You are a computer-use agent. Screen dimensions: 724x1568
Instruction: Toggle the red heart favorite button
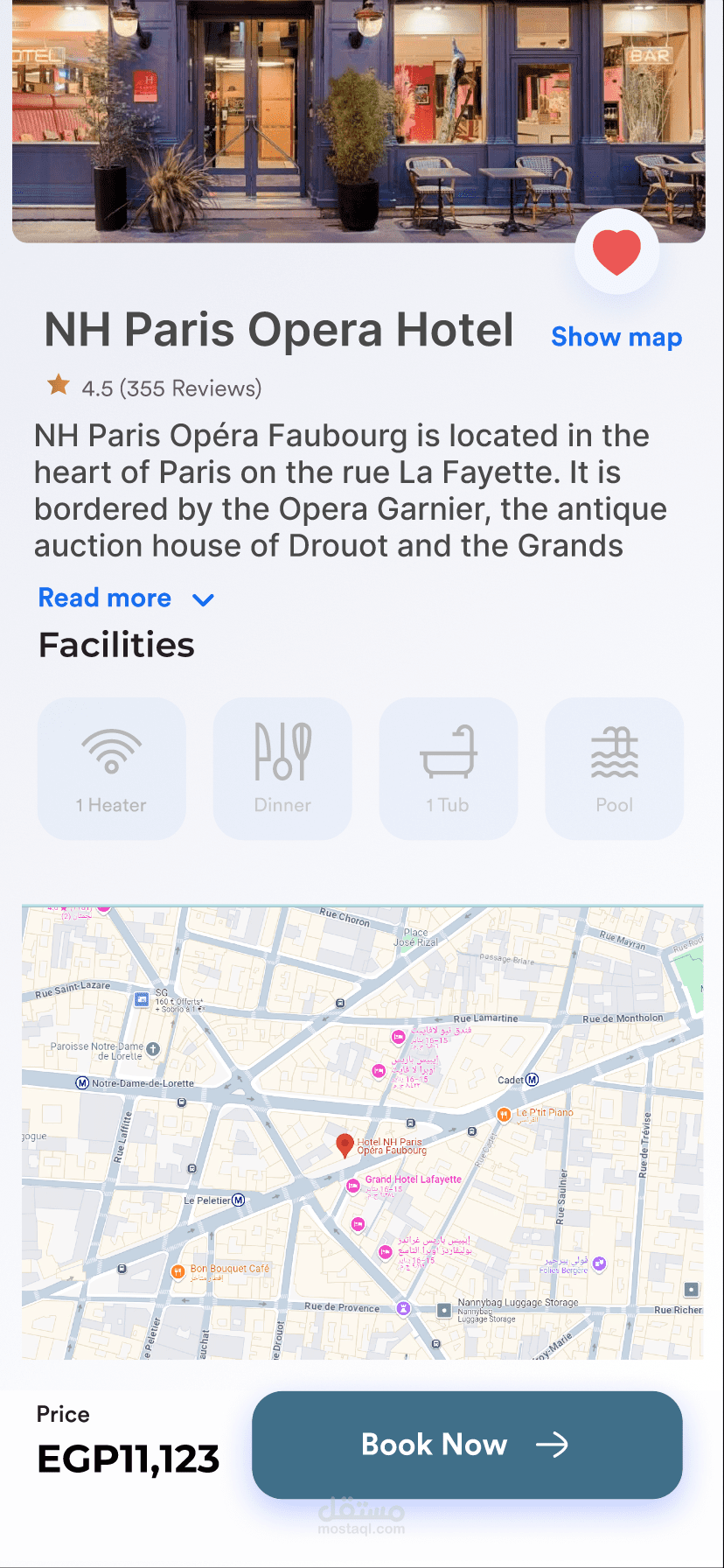pyautogui.click(x=616, y=252)
